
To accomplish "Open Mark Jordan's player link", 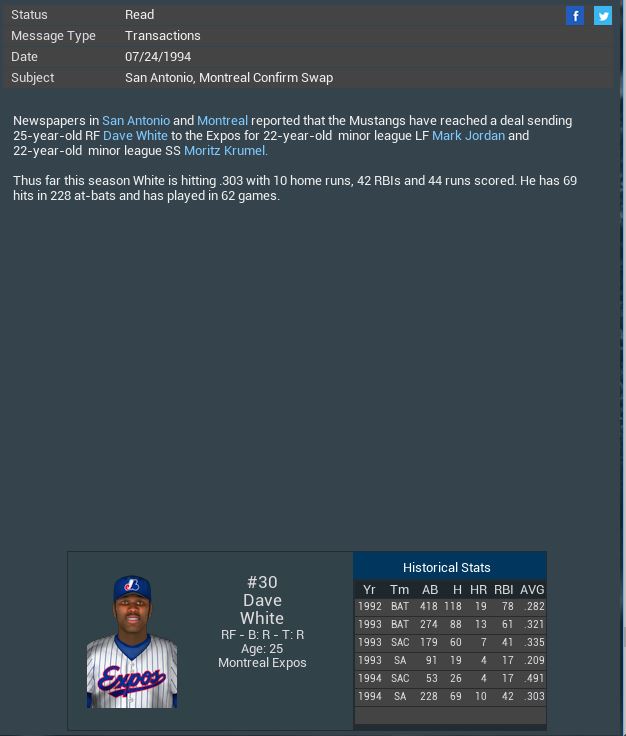I will [468, 136].
